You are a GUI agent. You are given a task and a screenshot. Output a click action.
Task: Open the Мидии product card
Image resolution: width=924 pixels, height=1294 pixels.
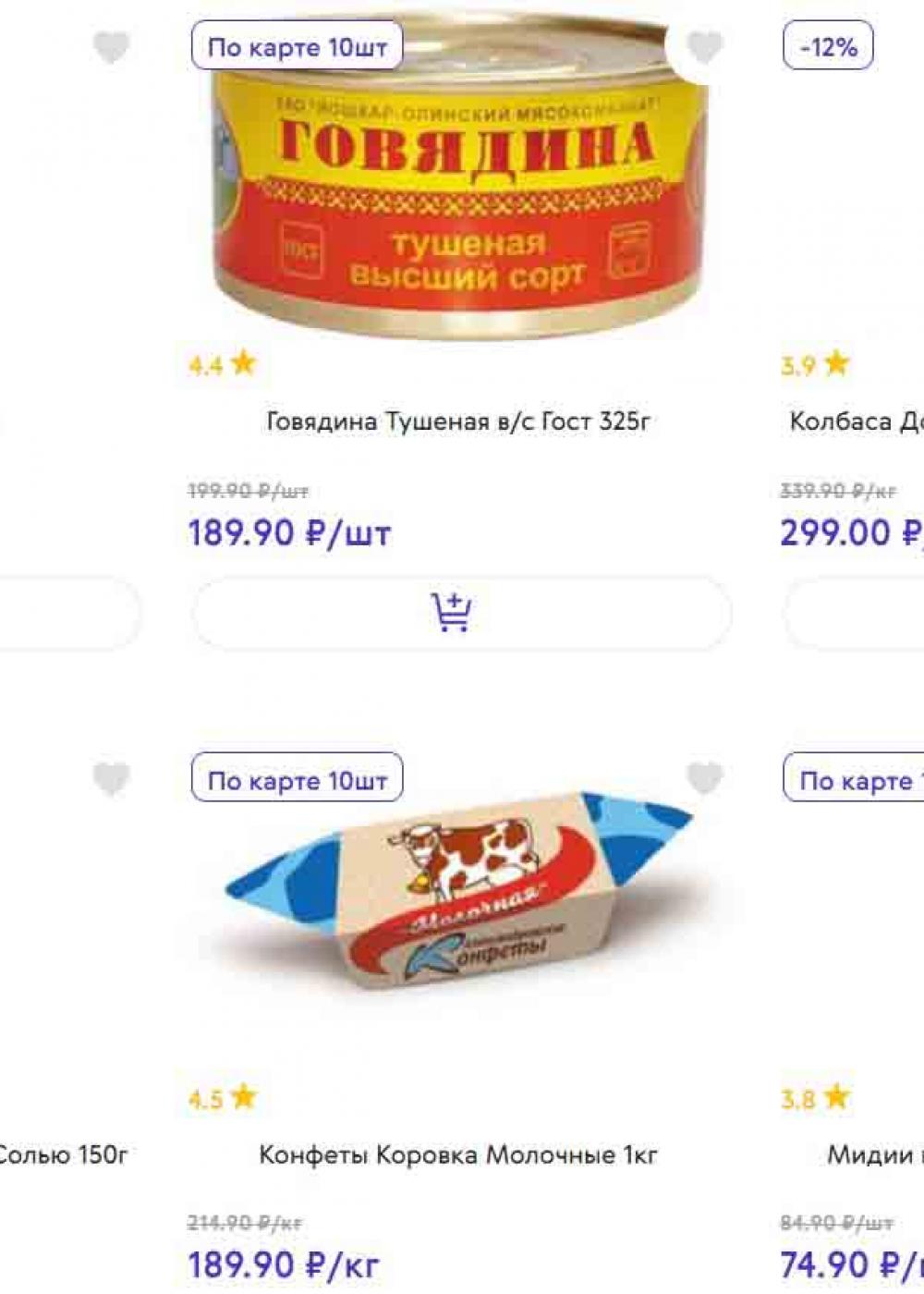click(873, 1154)
